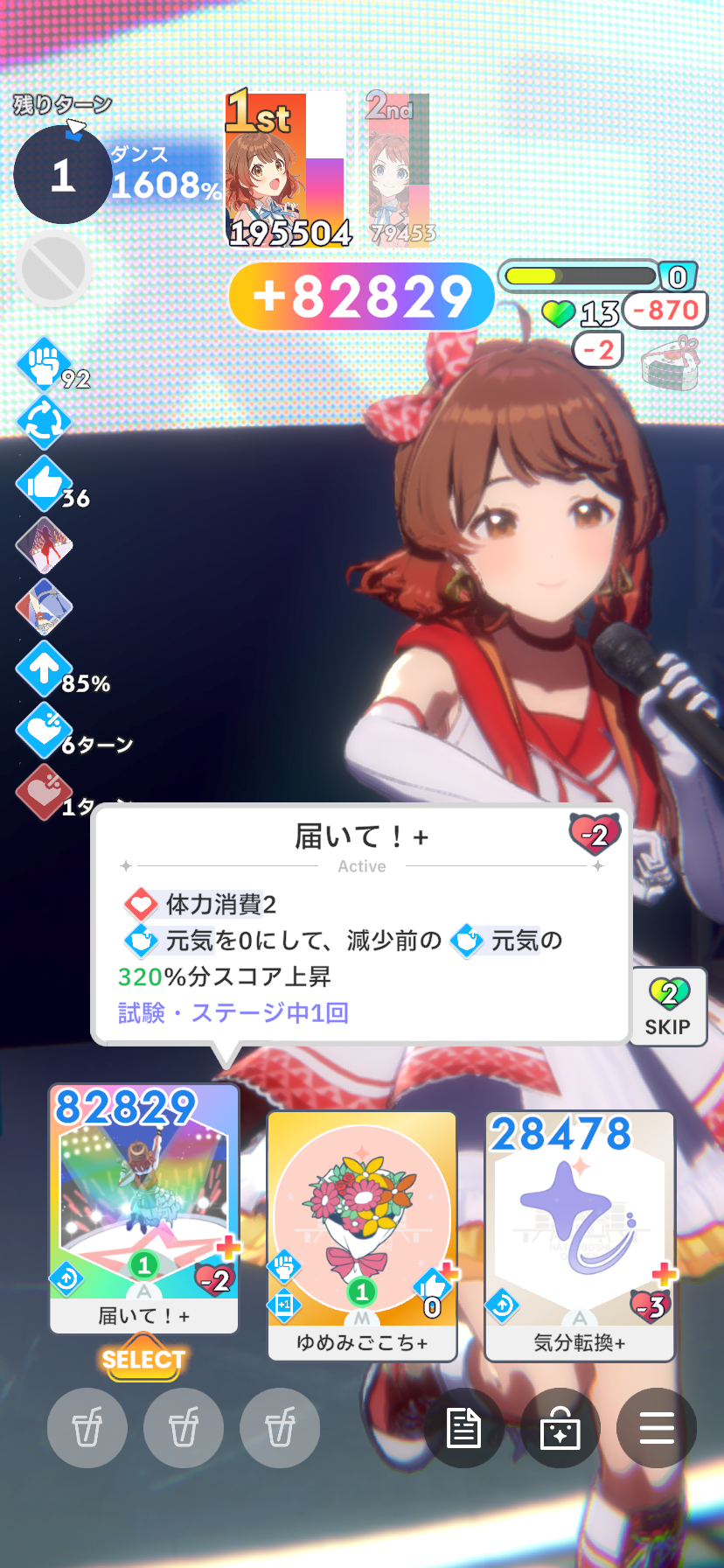Tap the second P-drink slot
This screenshot has width=724, height=1568.
click(x=184, y=1428)
